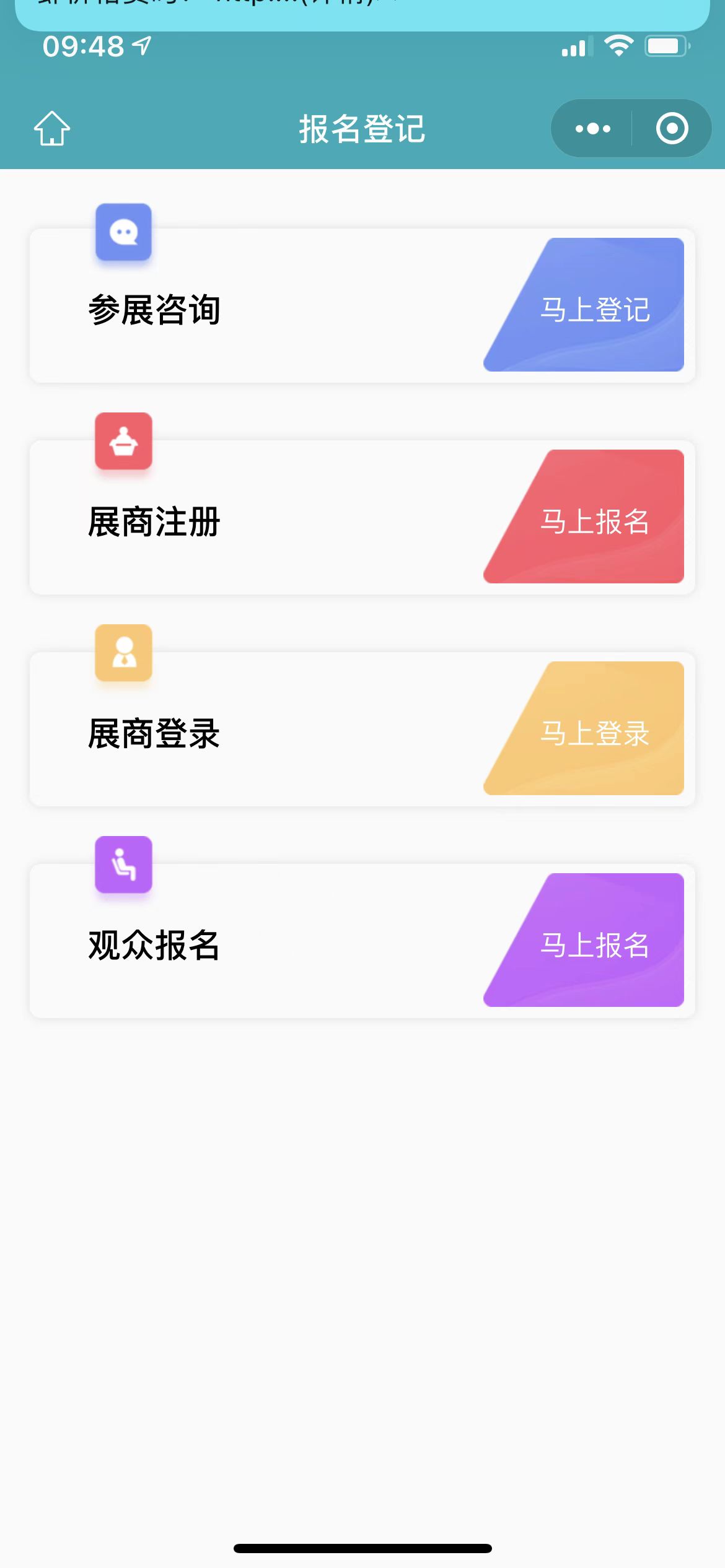Close the mini program with the circle button
This screenshot has height=1568, width=725.
click(x=672, y=129)
